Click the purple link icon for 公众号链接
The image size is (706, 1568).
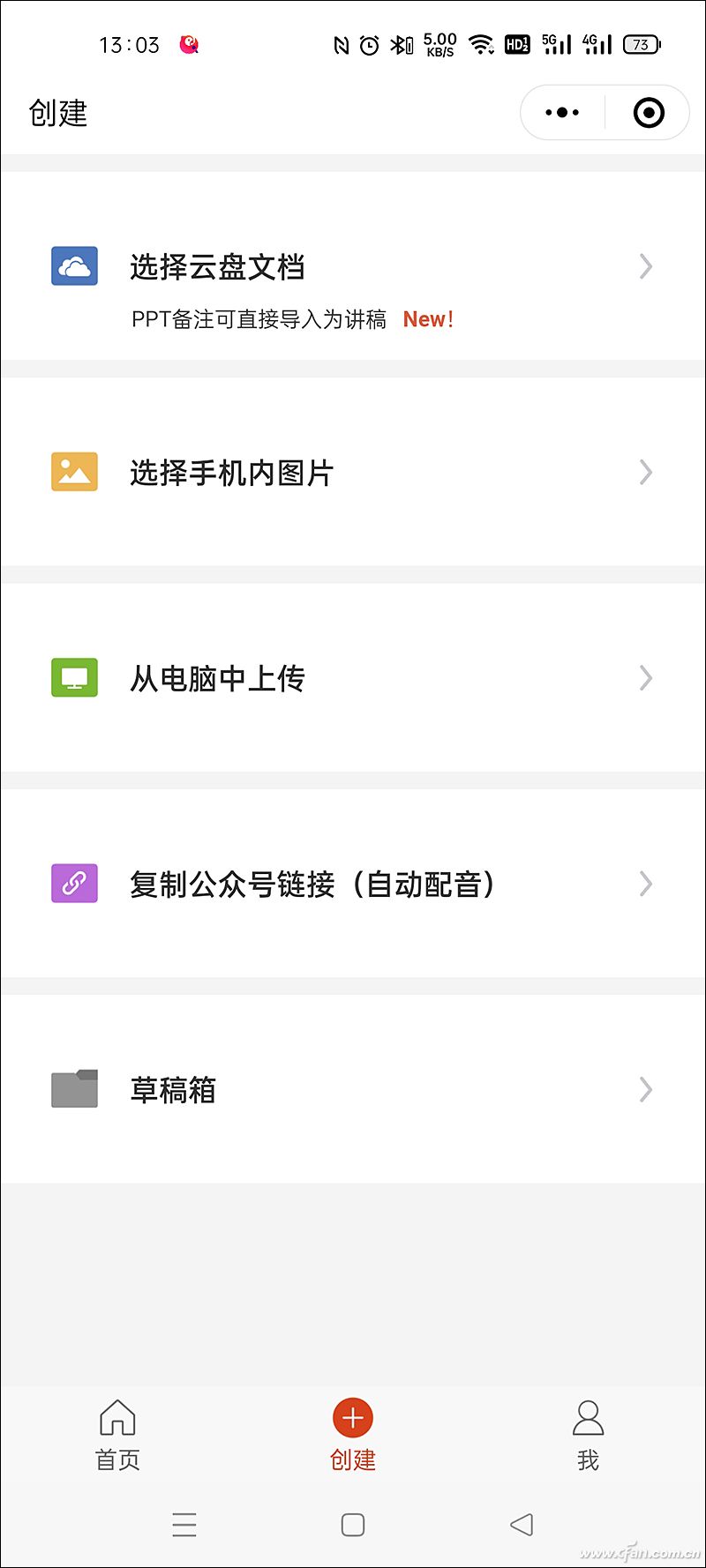[74, 883]
